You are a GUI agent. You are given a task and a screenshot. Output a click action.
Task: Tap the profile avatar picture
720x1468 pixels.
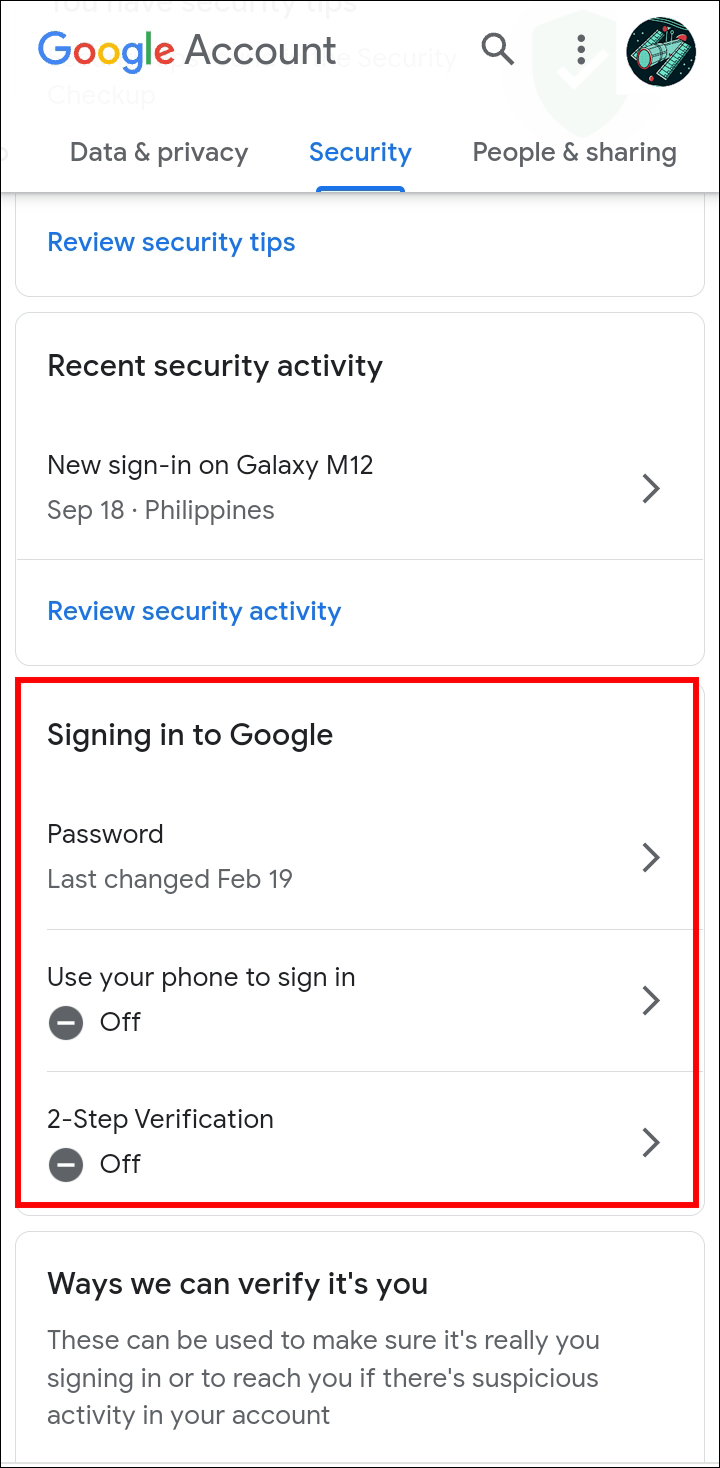(x=660, y=50)
